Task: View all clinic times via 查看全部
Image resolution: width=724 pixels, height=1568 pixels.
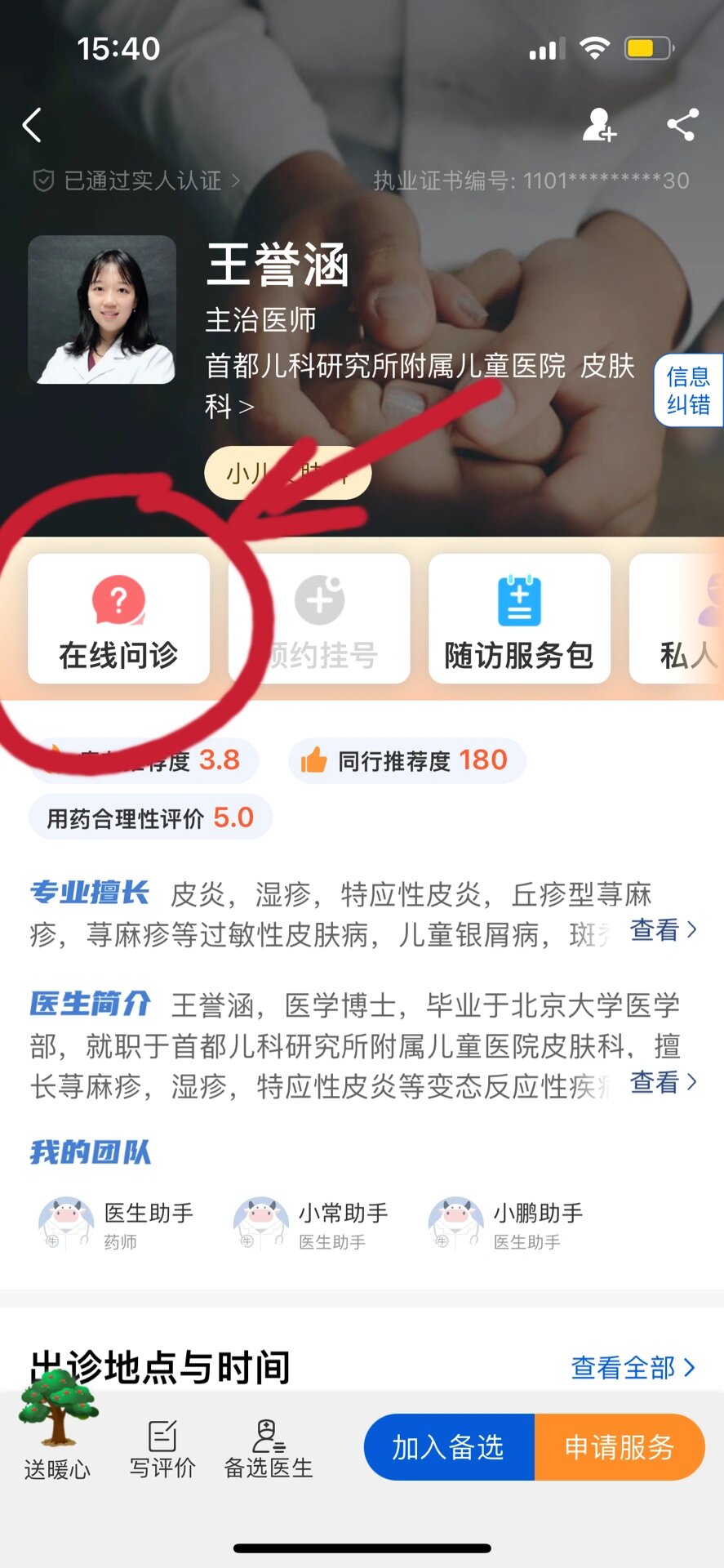Action: tap(632, 1367)
